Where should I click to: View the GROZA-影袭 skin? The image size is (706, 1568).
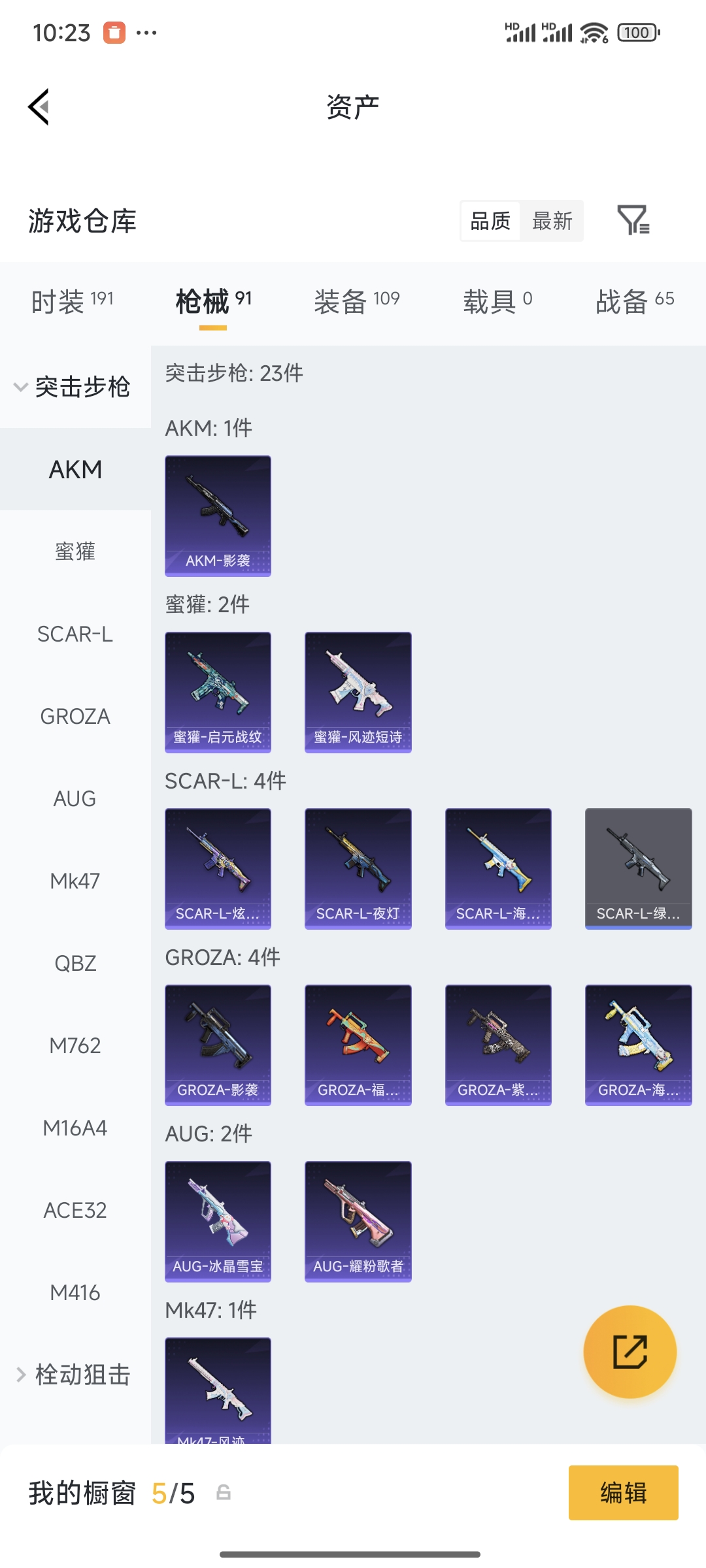tap(218, 1045)
